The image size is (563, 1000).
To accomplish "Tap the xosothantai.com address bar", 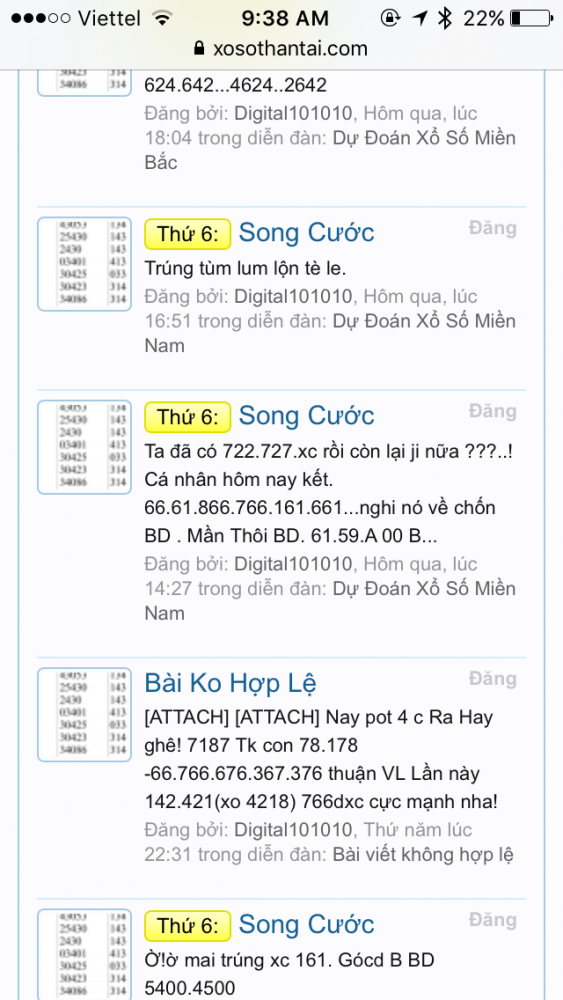I will [x=281, y=48].
